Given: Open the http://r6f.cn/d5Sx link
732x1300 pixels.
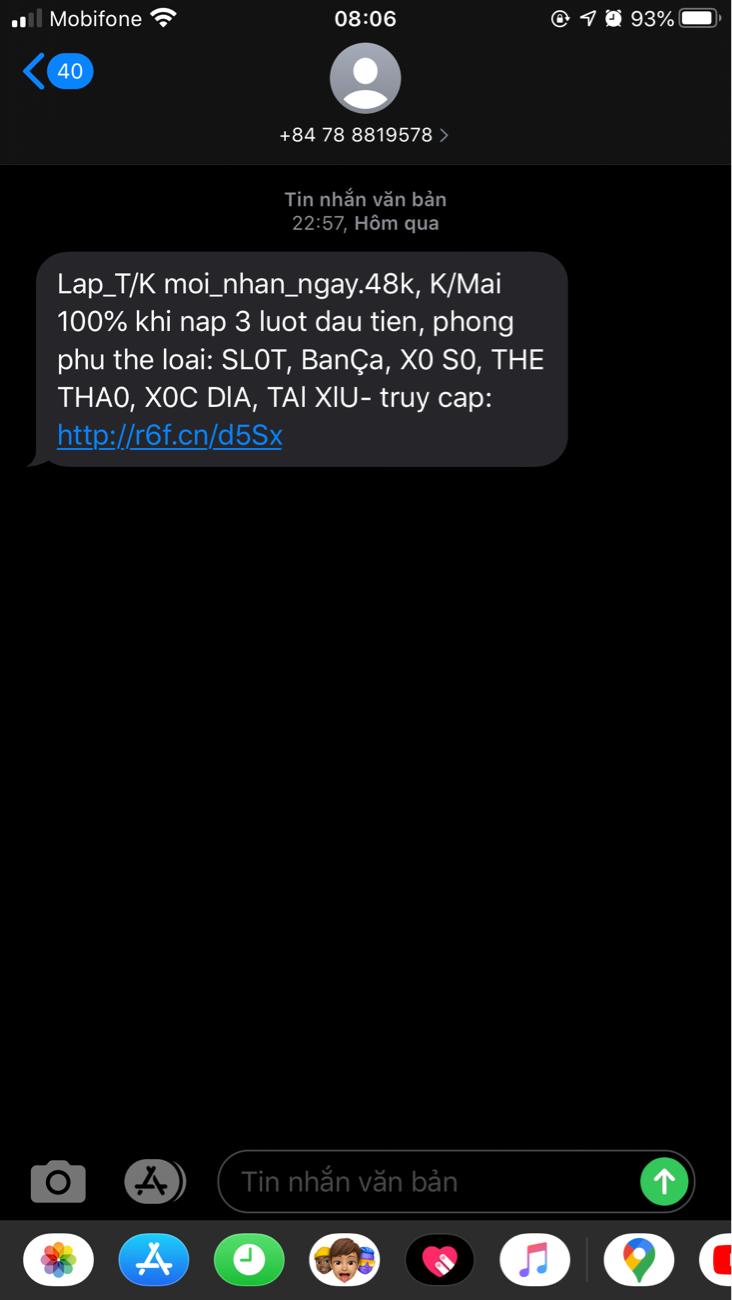Looking at the screenshot, I should pyautogui.click(x=169, y=435).
